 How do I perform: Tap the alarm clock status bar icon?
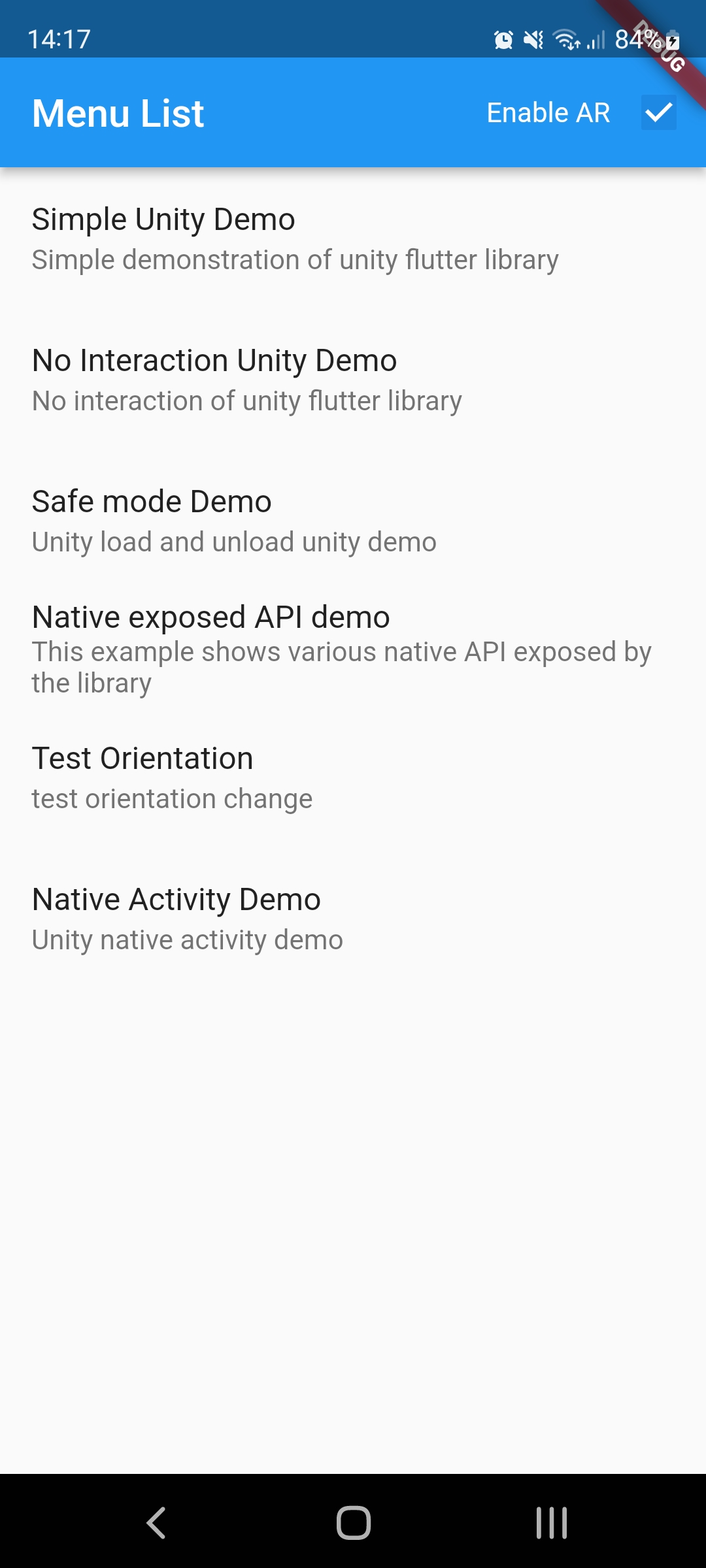pos(503,41)
